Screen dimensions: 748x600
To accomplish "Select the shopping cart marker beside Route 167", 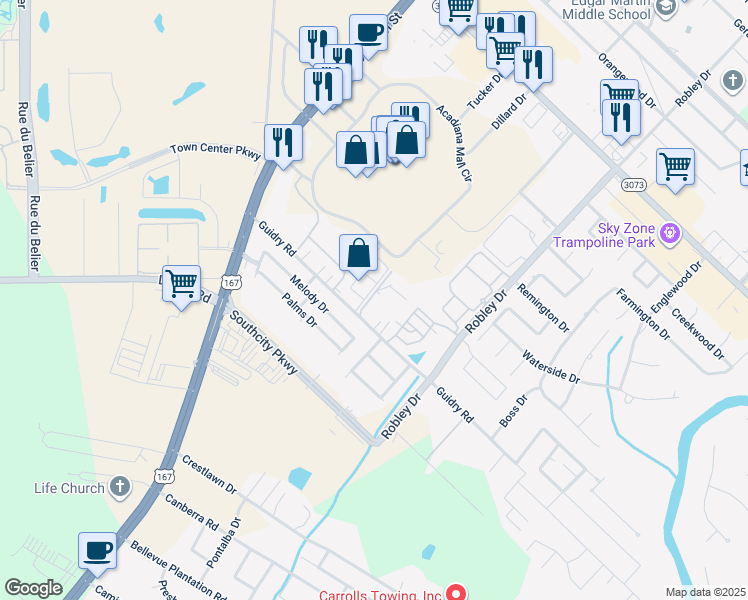I will [x=181, y=285].
